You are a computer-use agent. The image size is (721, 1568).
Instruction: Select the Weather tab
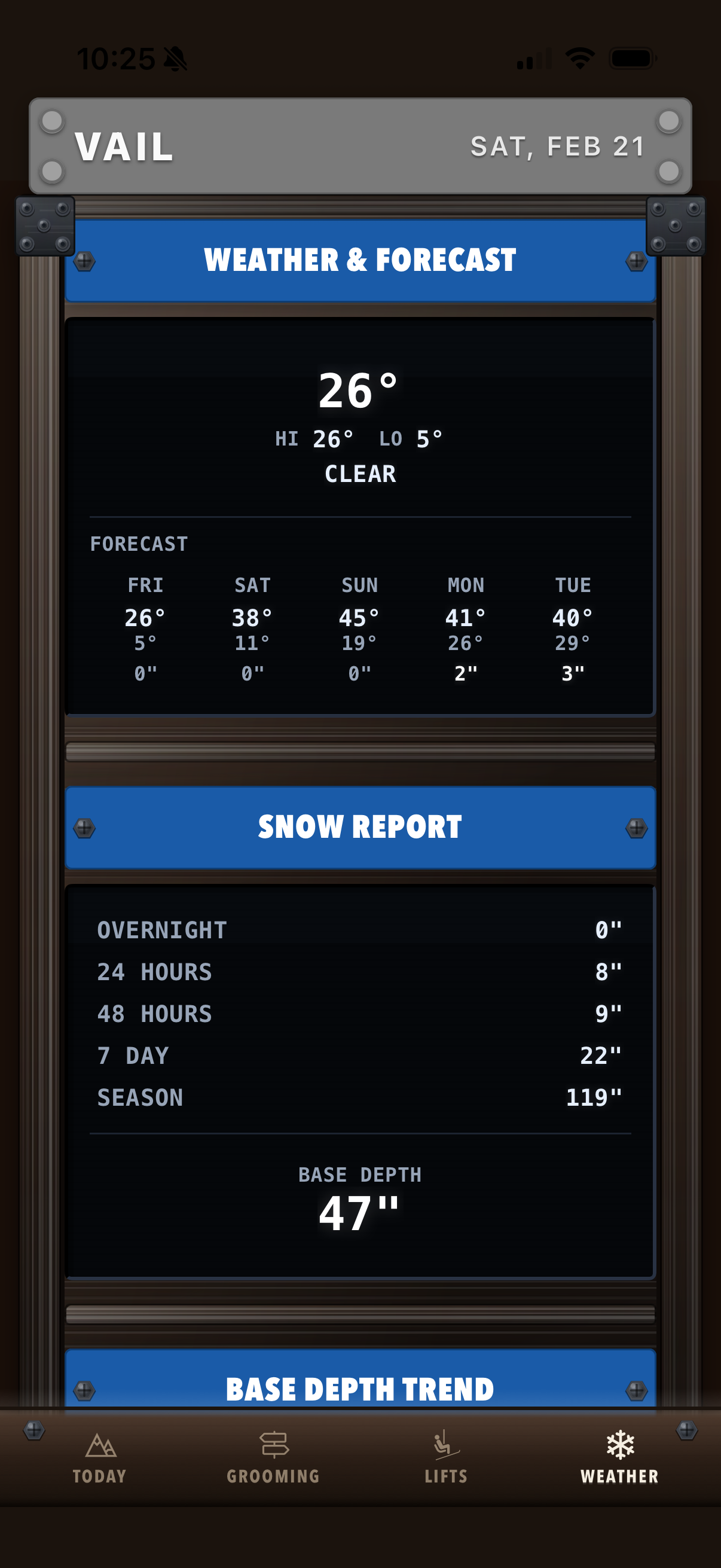619,1458
